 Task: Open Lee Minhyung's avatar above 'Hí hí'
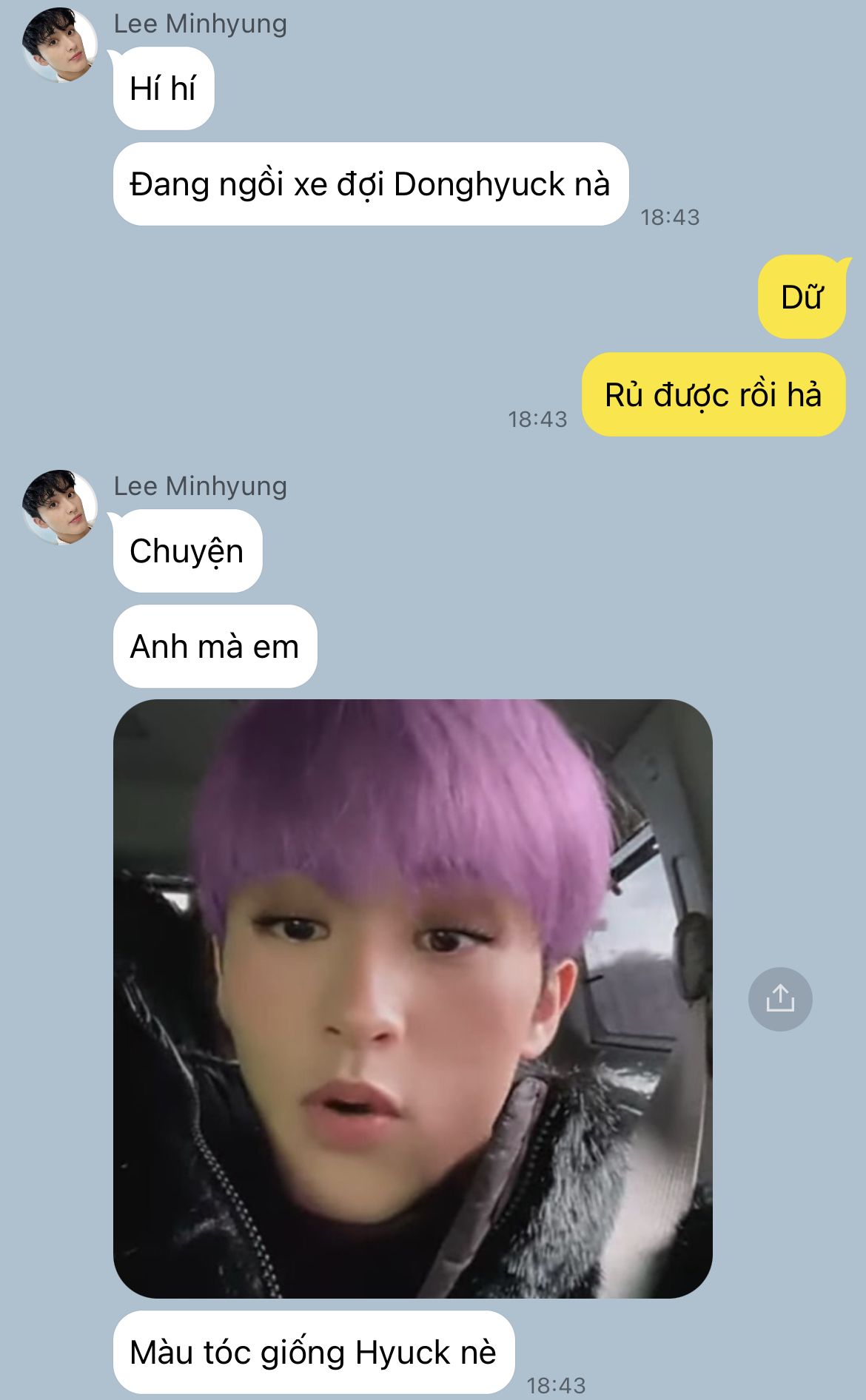pos(59,44)
